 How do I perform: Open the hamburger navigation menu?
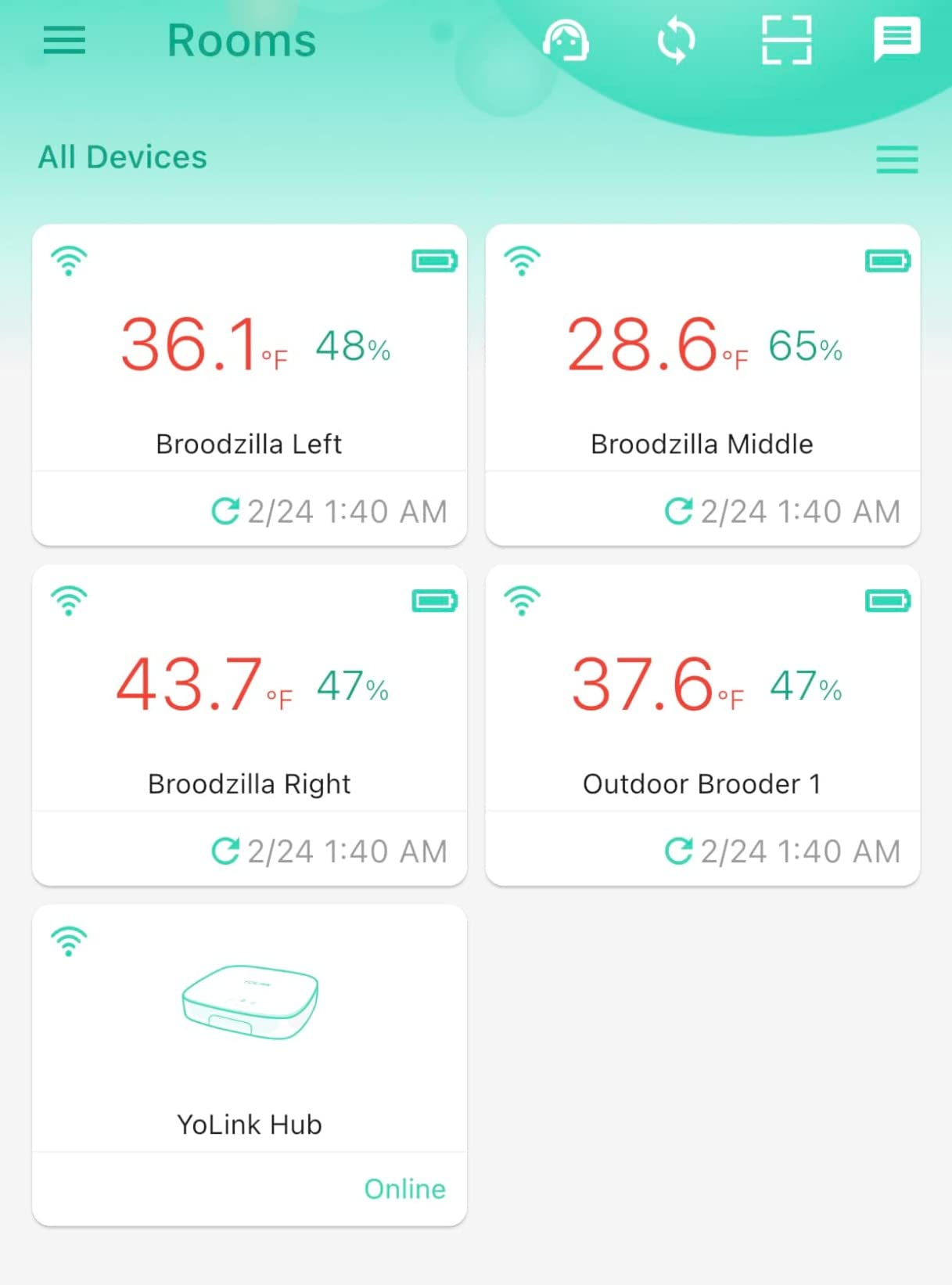pyautogui.click(x=63, y=40)
